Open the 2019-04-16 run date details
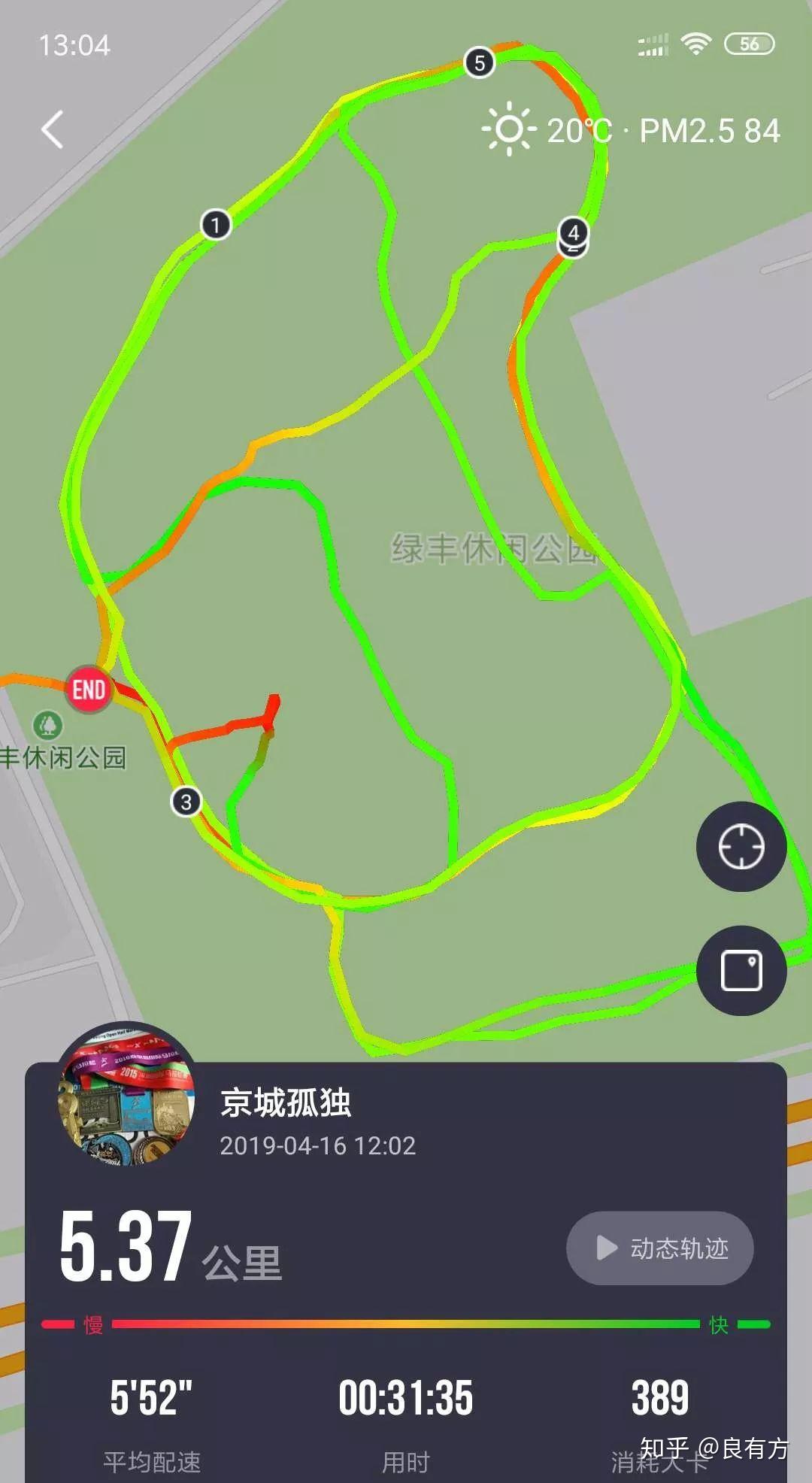812x1483 pixels. 319,1141
